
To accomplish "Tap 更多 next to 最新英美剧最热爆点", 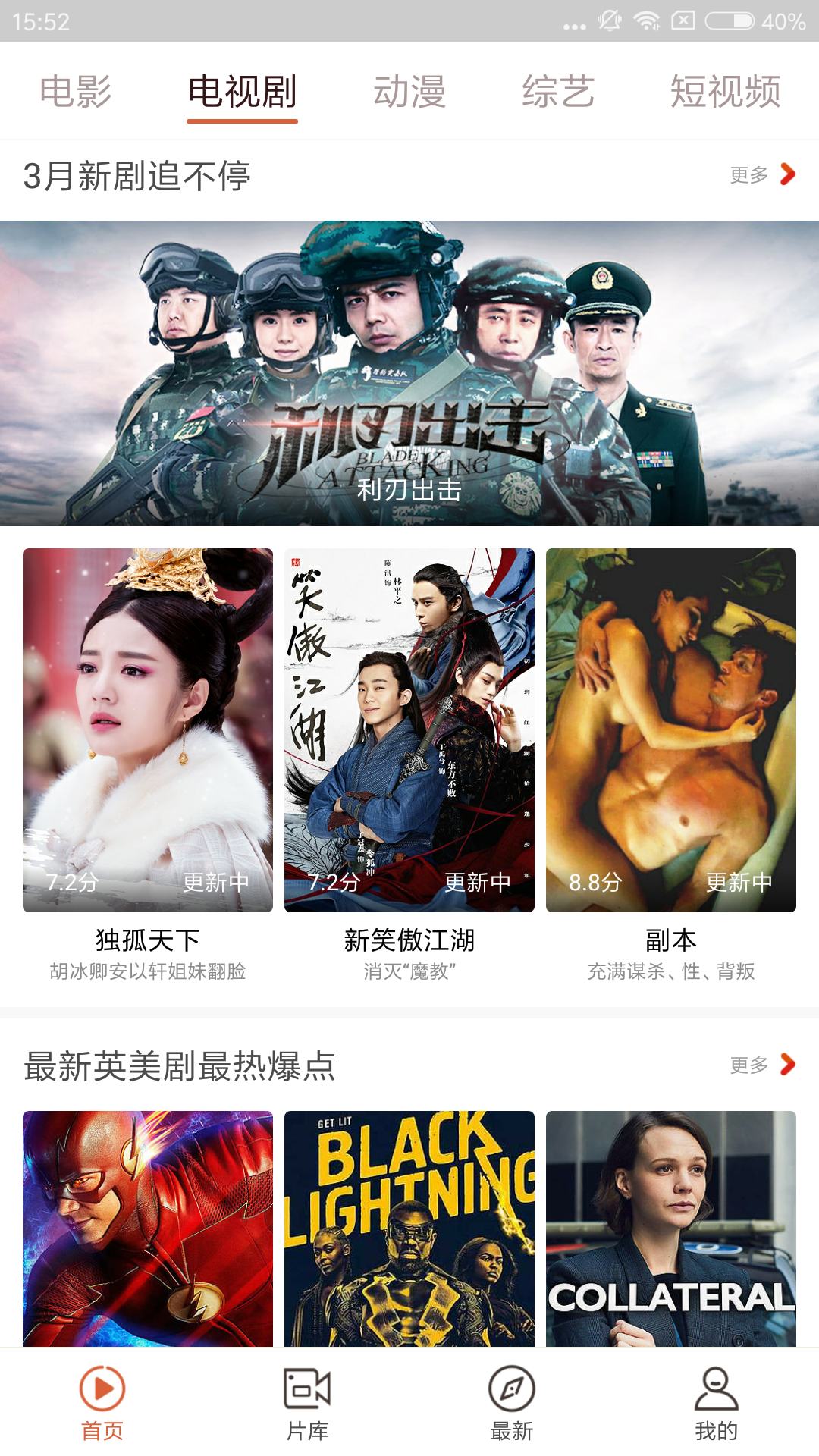I will coord(762,1065).
